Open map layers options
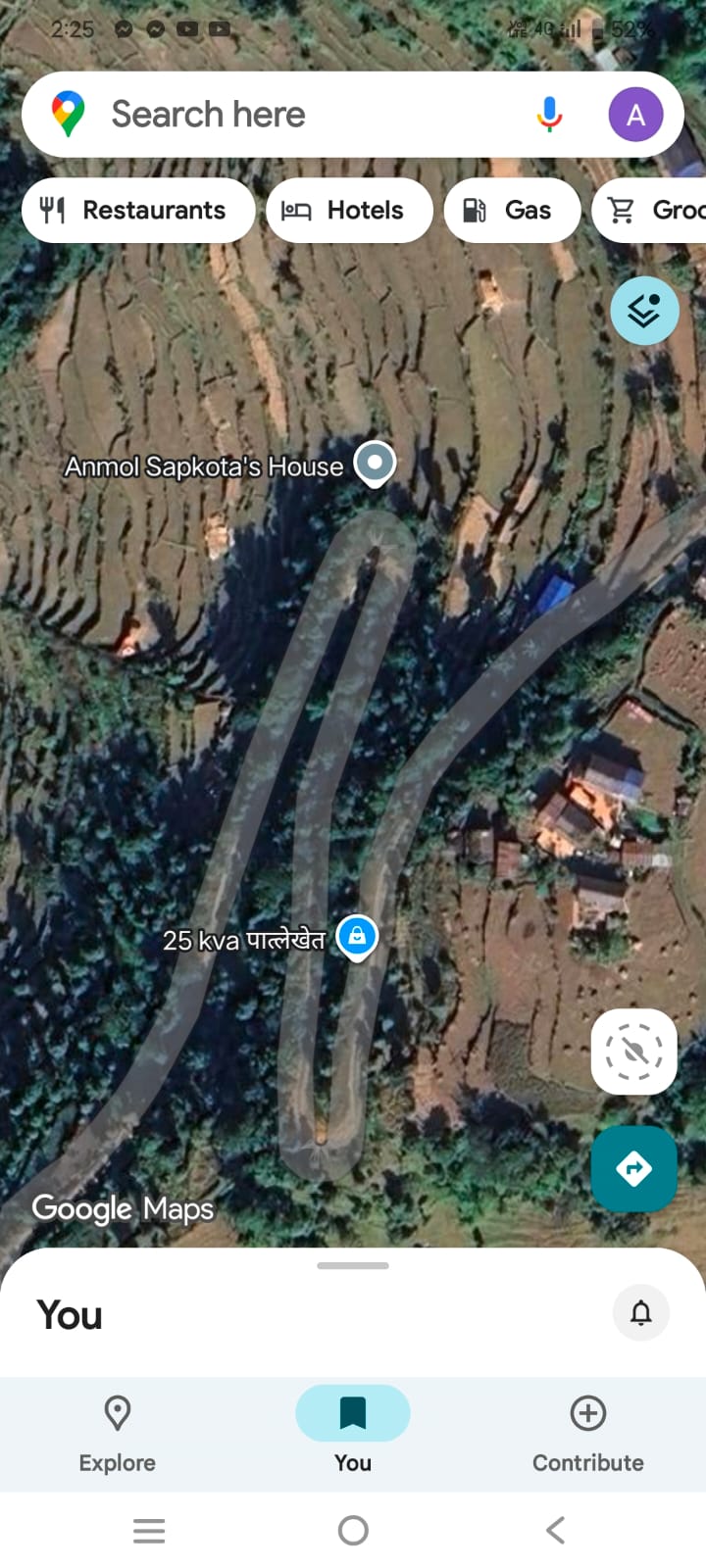The height and width of the screenshot is (1568, 706). click(644, 311)
